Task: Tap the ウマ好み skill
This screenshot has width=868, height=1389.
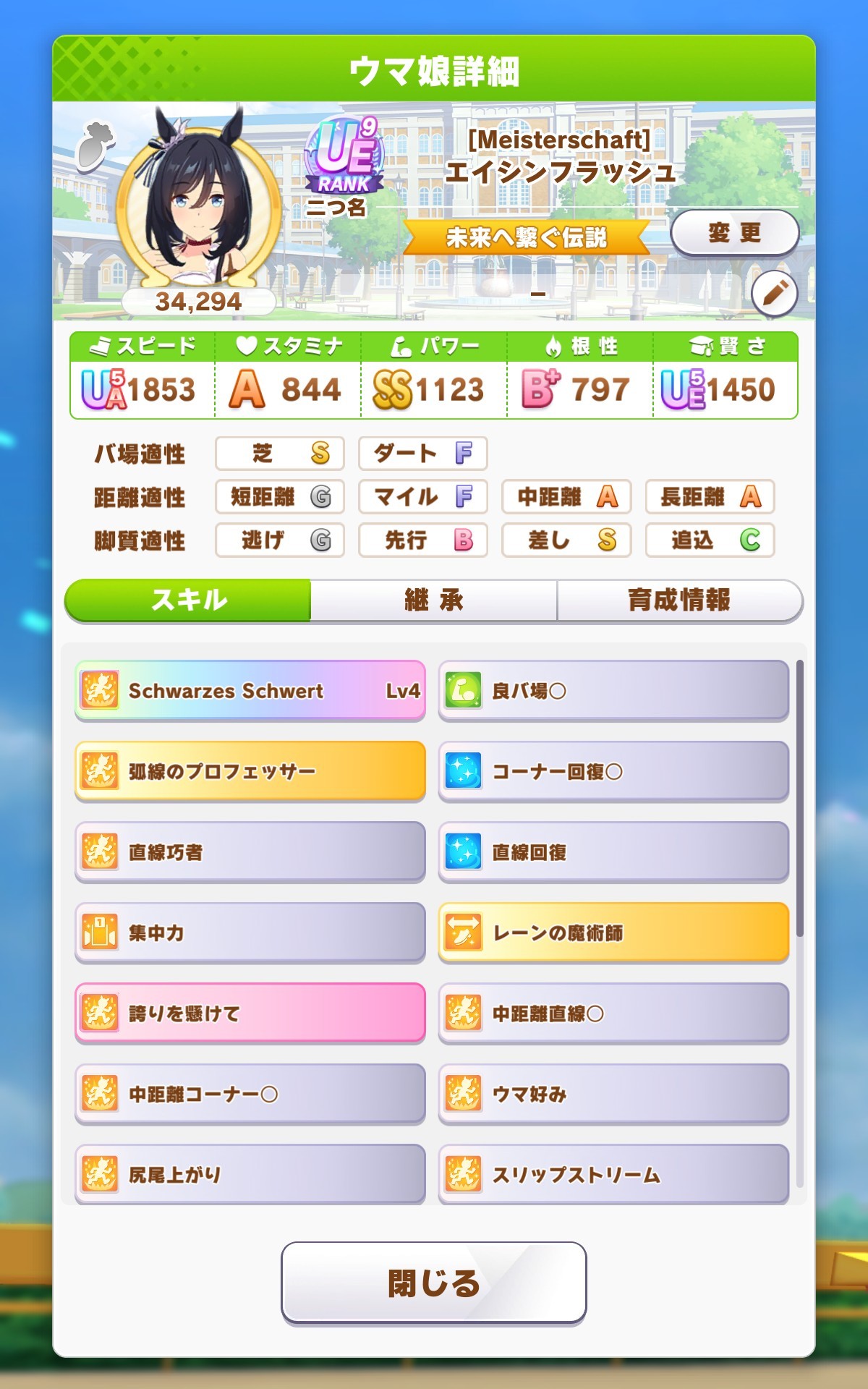Action: coord(613,1094)
